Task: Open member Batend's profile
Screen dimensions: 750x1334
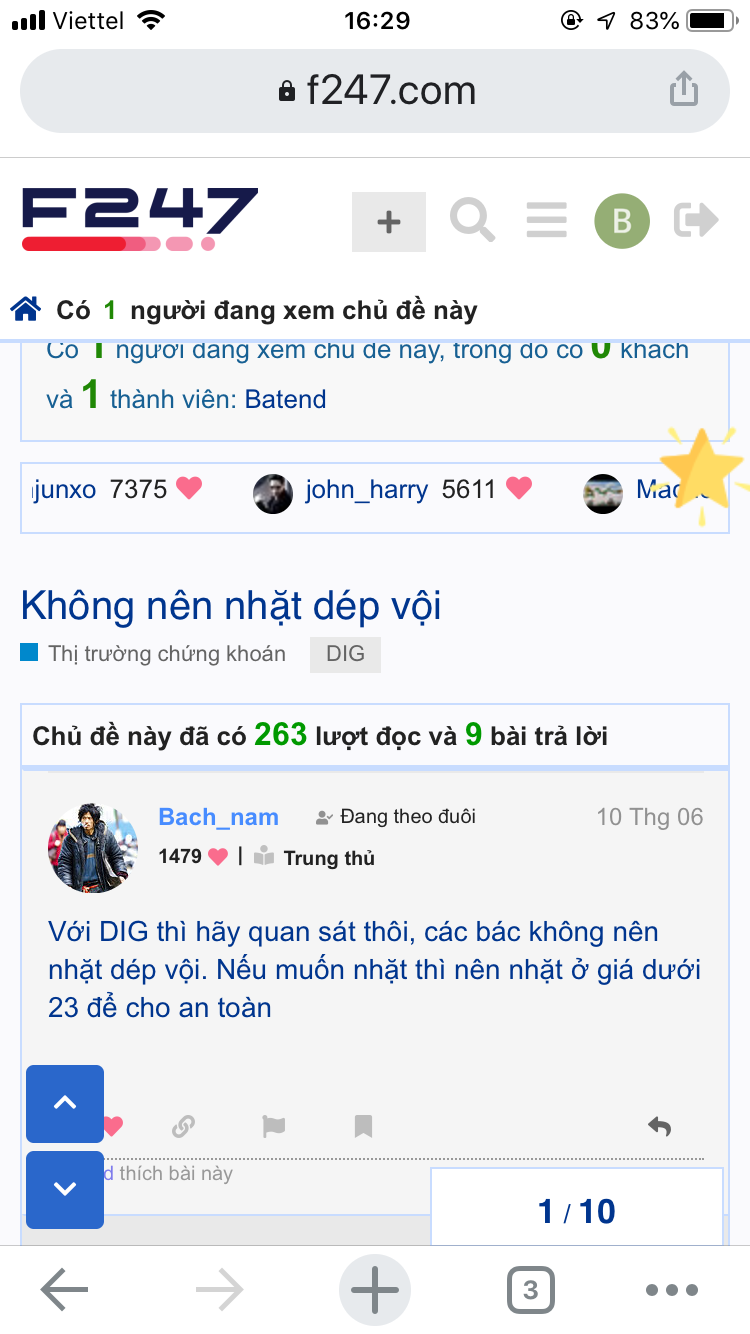Action: [x=285, y=399]
